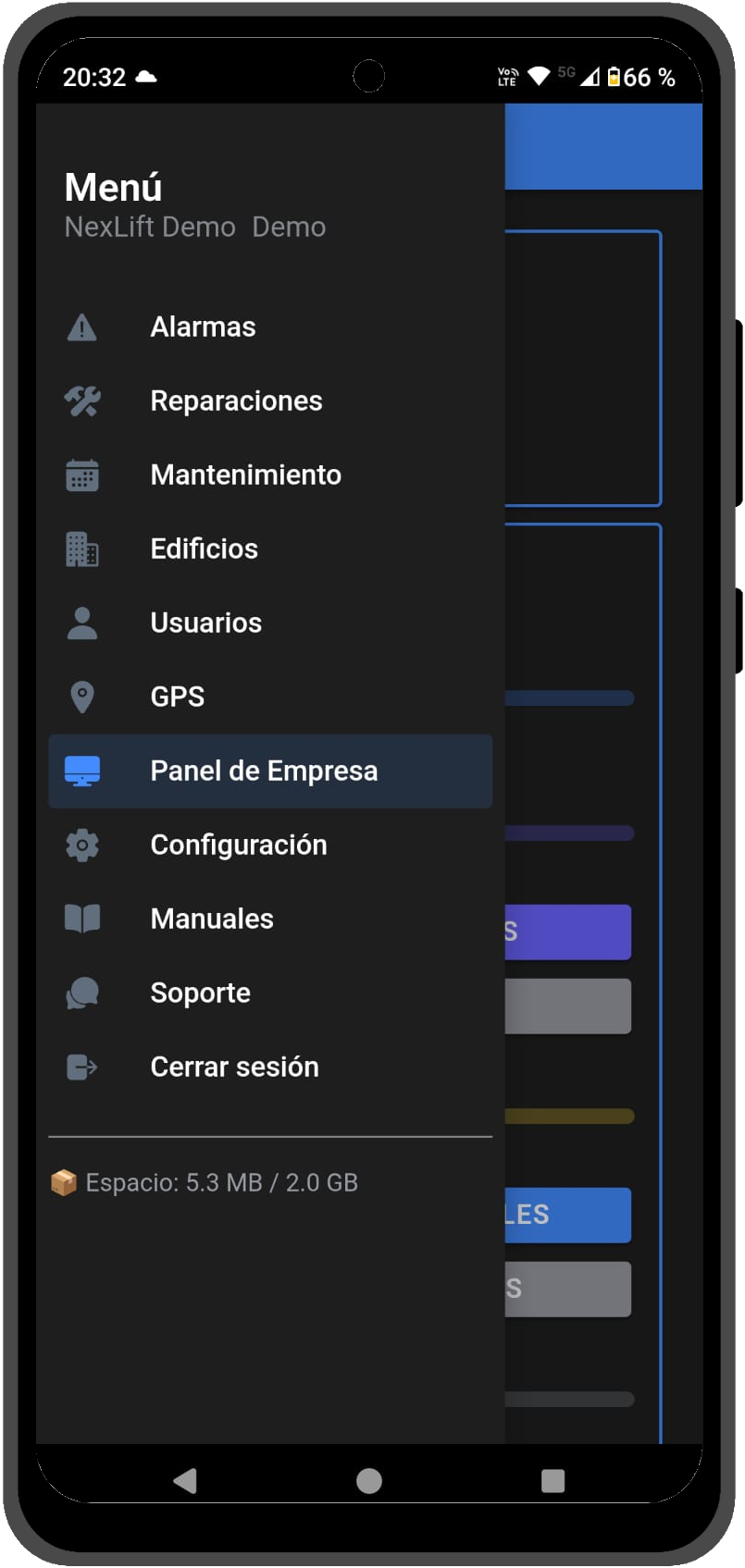Tap the system back button
Image resolution: width=745 pixels, height=1568 pixels.
click(185, 1481)
